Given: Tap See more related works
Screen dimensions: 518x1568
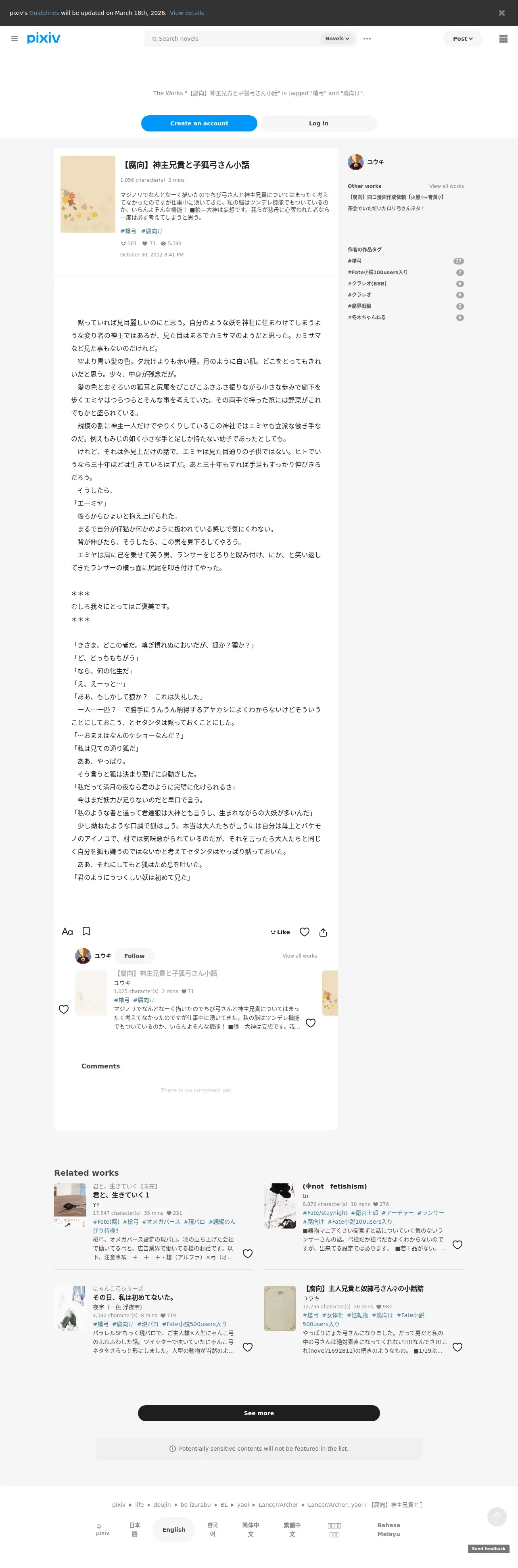Looking at the screenshot, I should [x=259, y=1413].
